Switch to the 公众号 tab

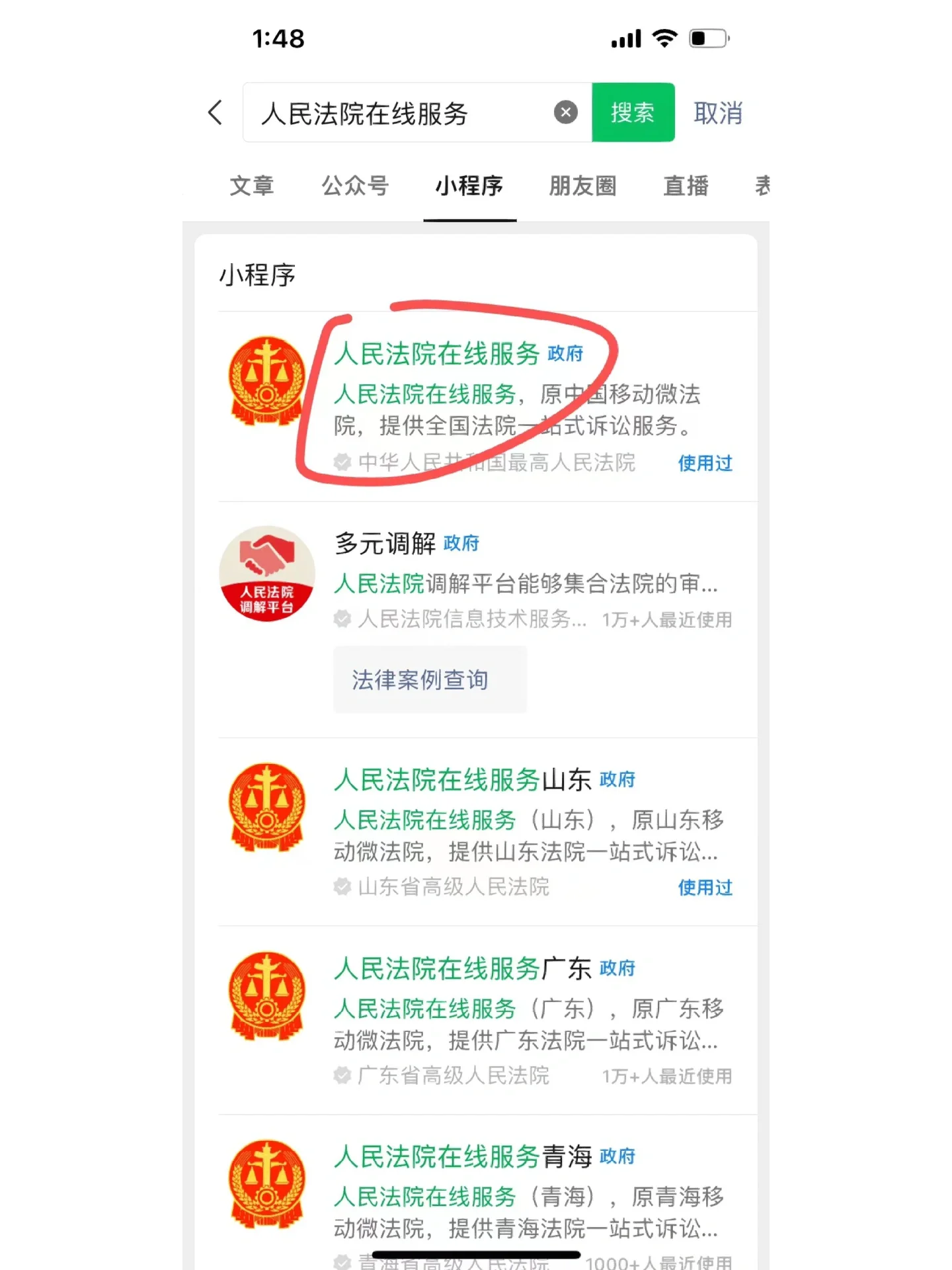coord(355,186)
